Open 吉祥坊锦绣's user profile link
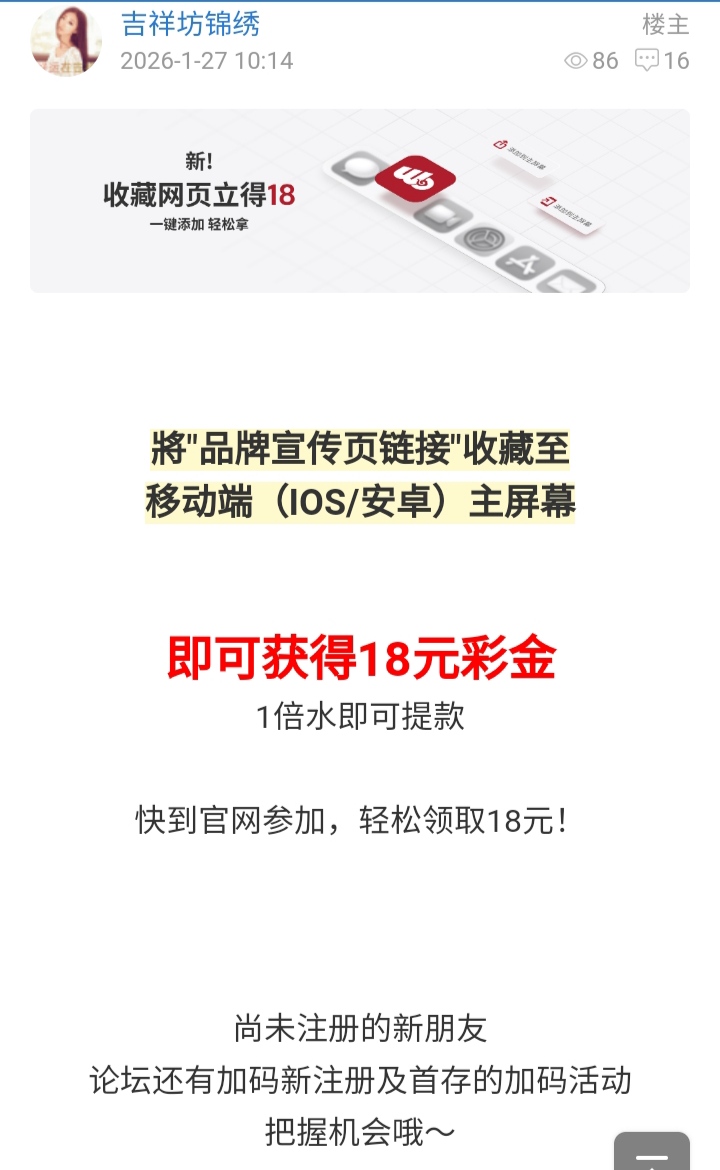720x1170 pixels. click(190, 24)
